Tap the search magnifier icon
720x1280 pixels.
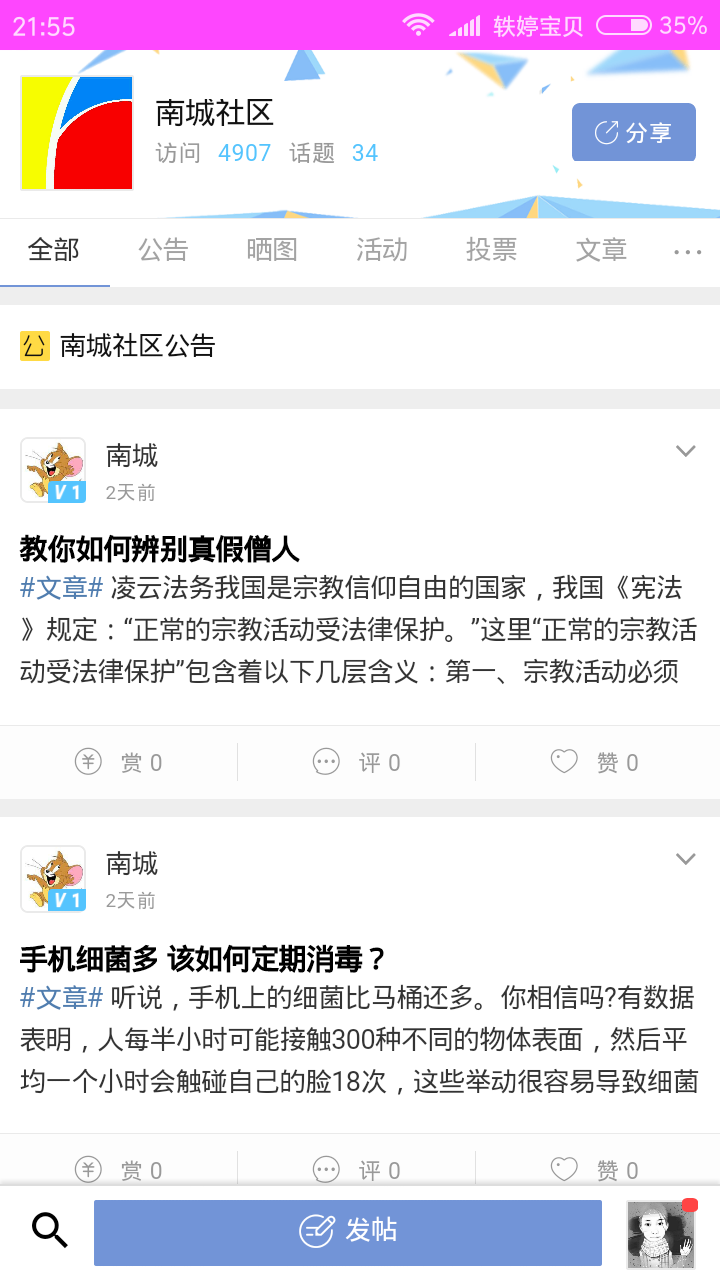point(49,1230)
